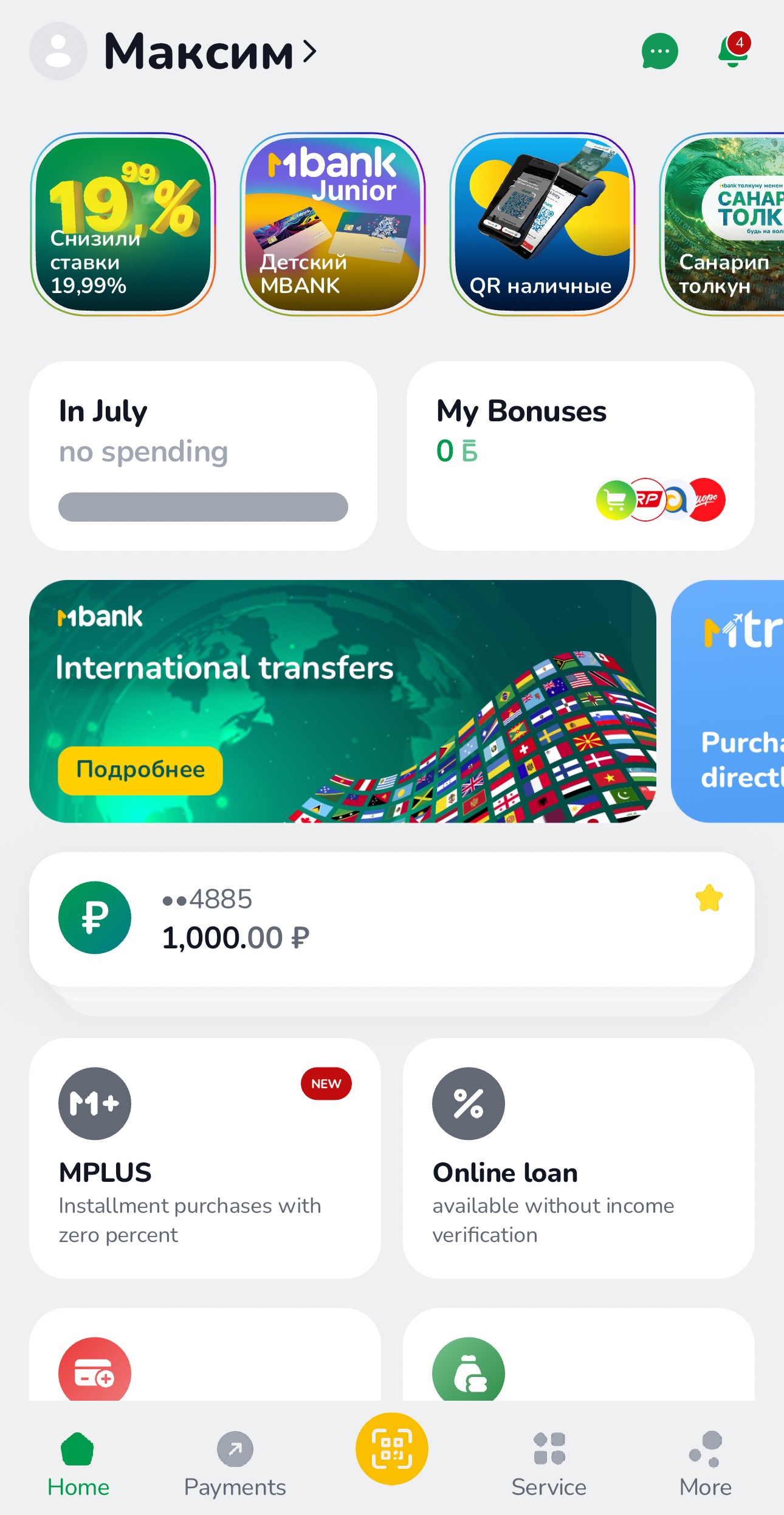Open the Санарип толкун story
Viewport: 784px width, 1515px height.
[722, 224]
